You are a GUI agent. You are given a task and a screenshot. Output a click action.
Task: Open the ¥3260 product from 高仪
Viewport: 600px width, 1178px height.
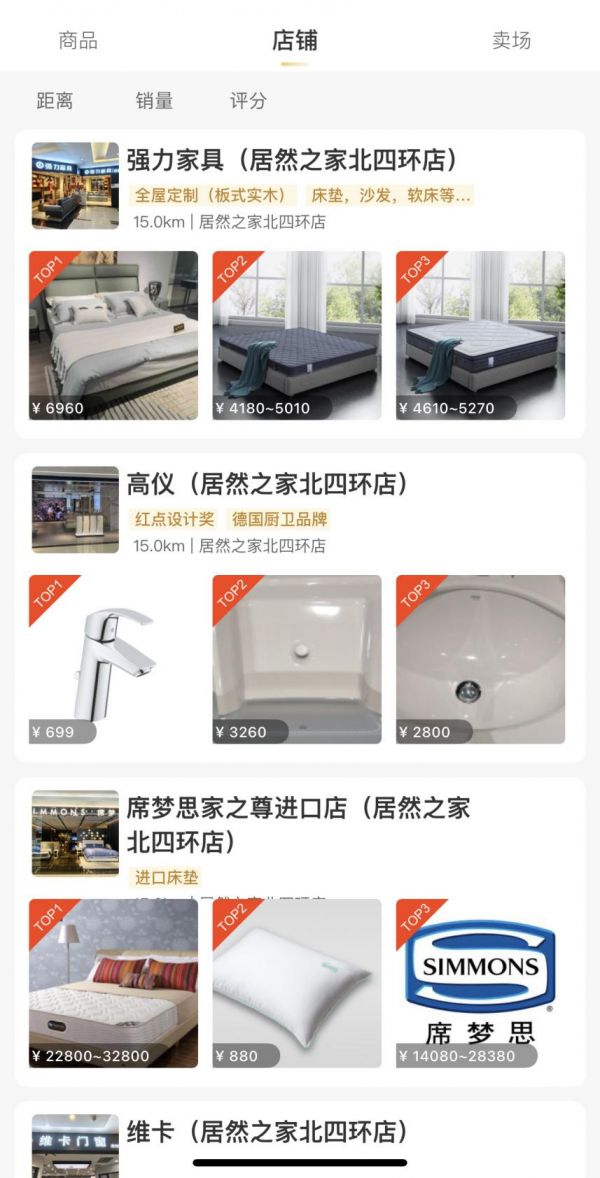click(x=297, y=659)
